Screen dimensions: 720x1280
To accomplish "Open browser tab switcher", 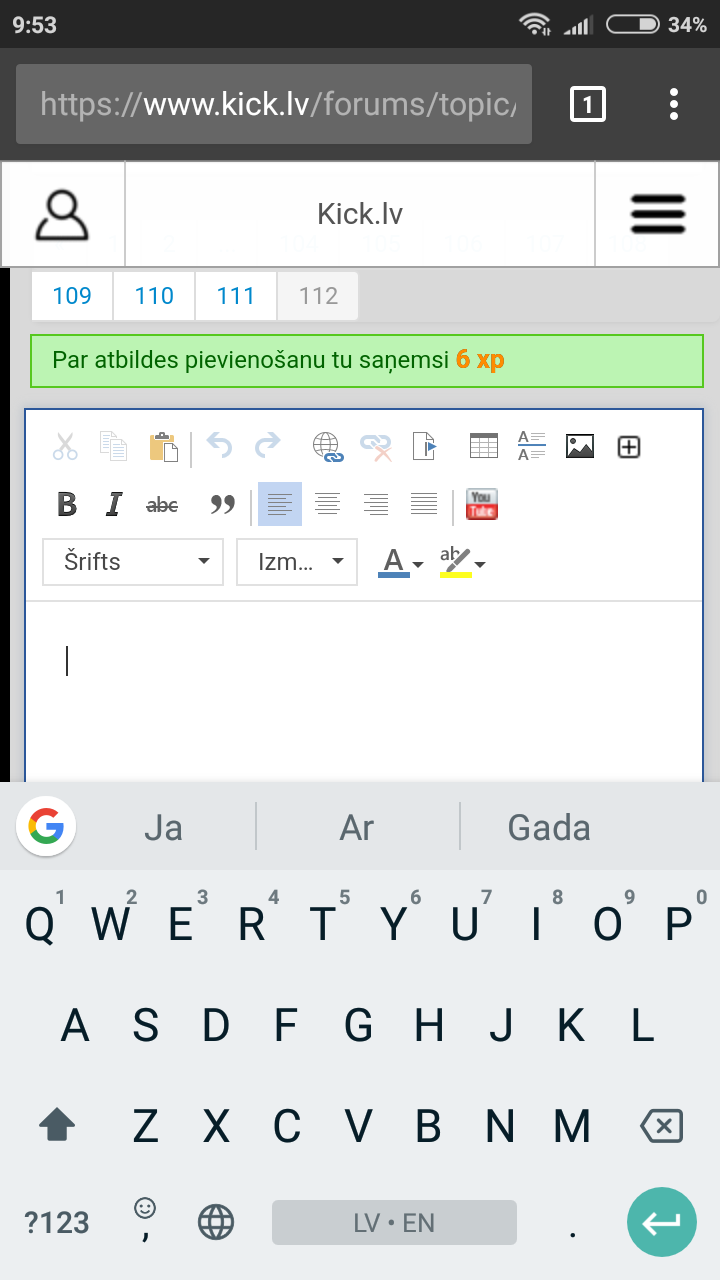I will pyautogui.click(x=587, y=104).
